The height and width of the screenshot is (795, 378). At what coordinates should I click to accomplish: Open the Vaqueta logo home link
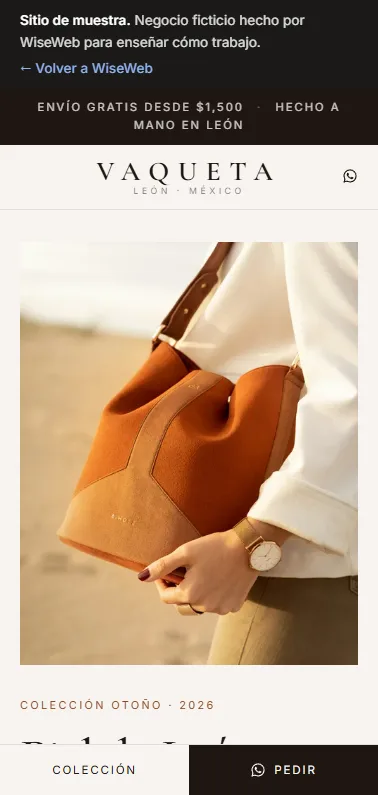(x=185, y=178)
